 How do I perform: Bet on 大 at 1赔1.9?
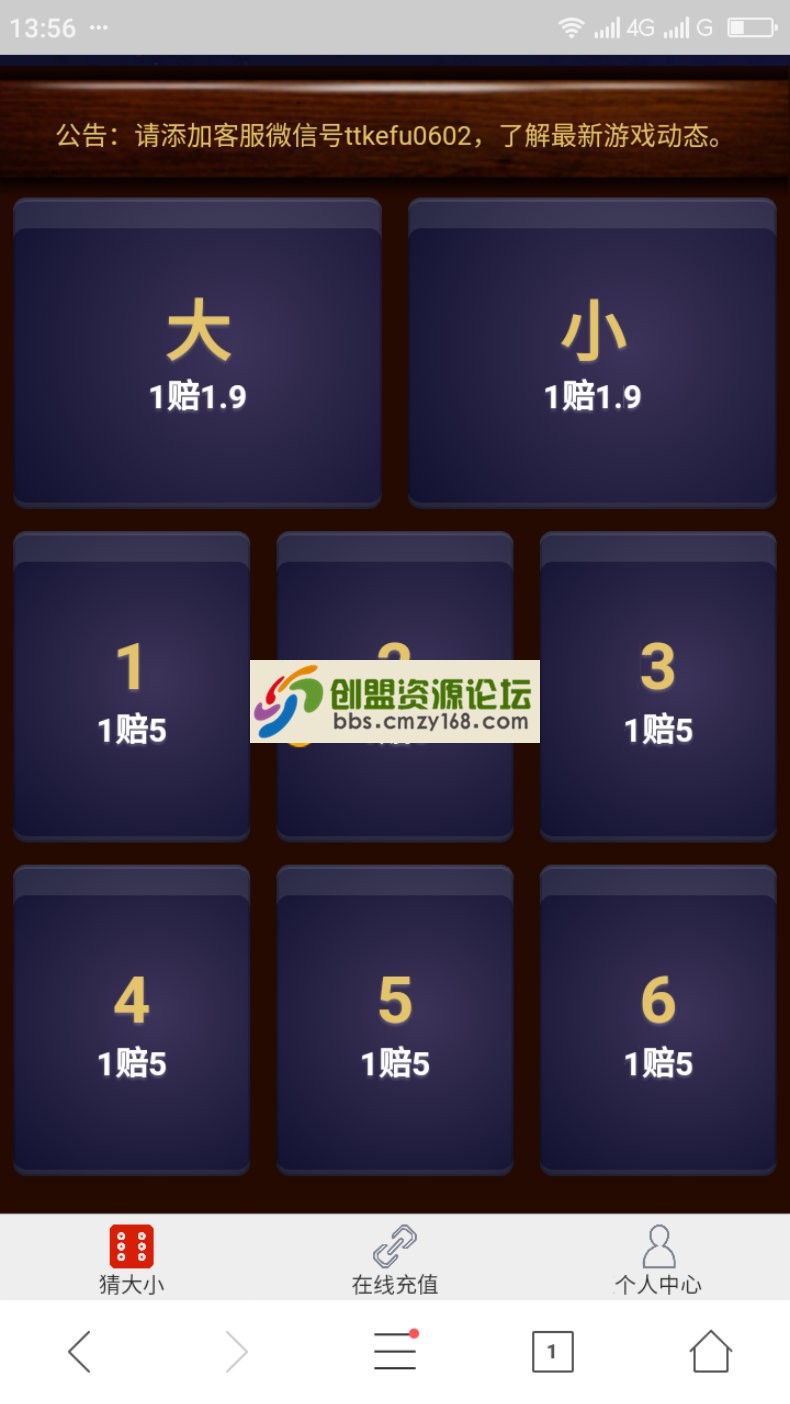tap(197, 355)
